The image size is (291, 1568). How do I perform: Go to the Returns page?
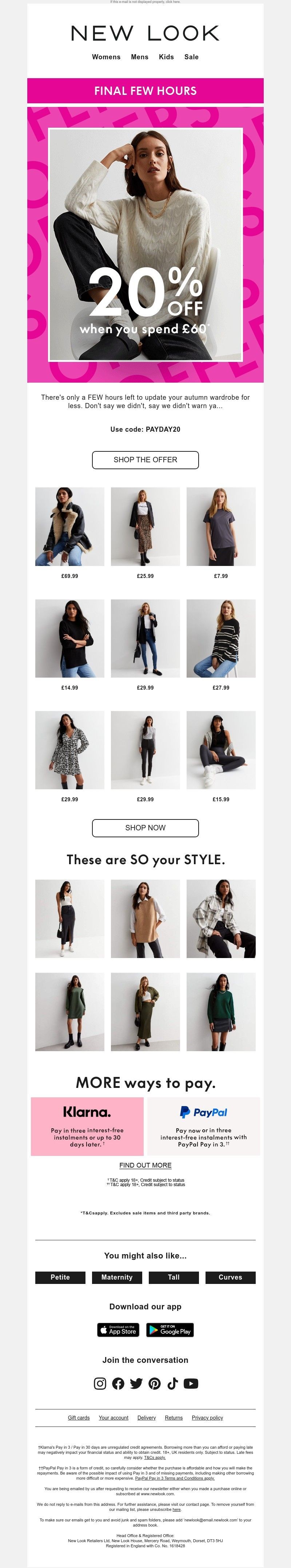click(174, 1417)
